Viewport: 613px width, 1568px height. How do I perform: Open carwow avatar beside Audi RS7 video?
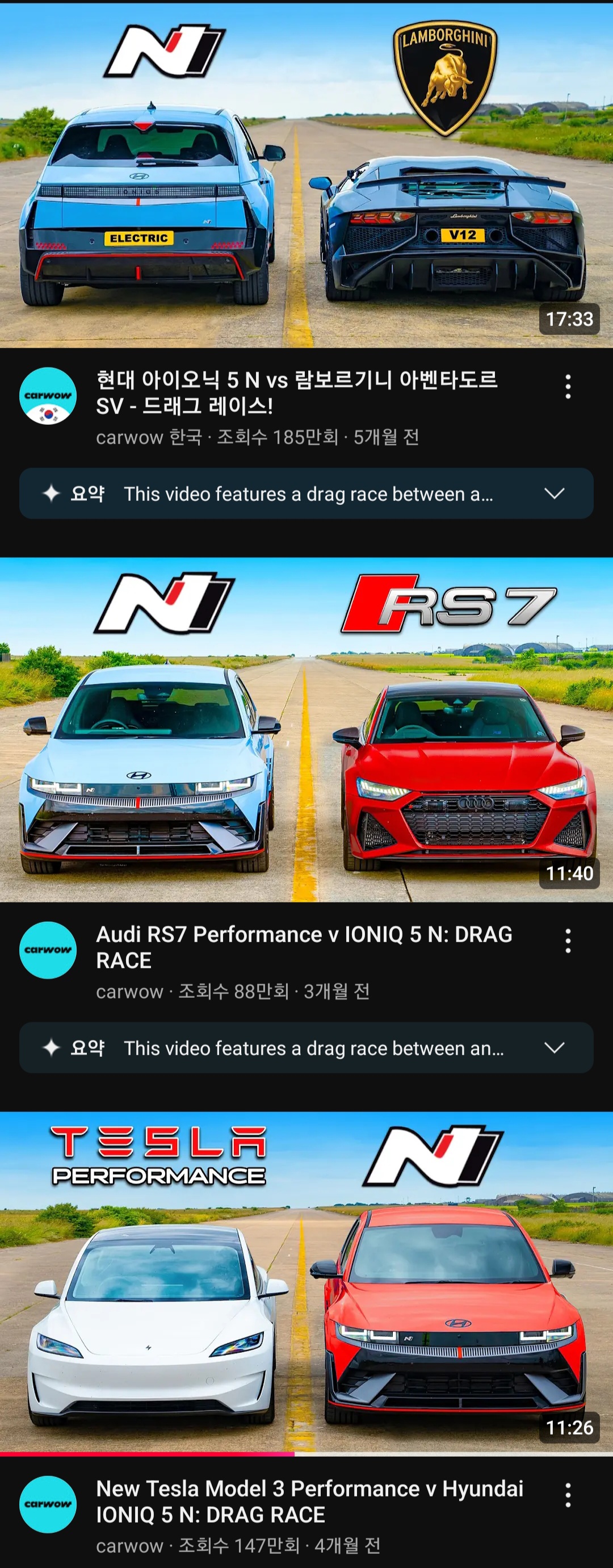[x=48, y=950]
